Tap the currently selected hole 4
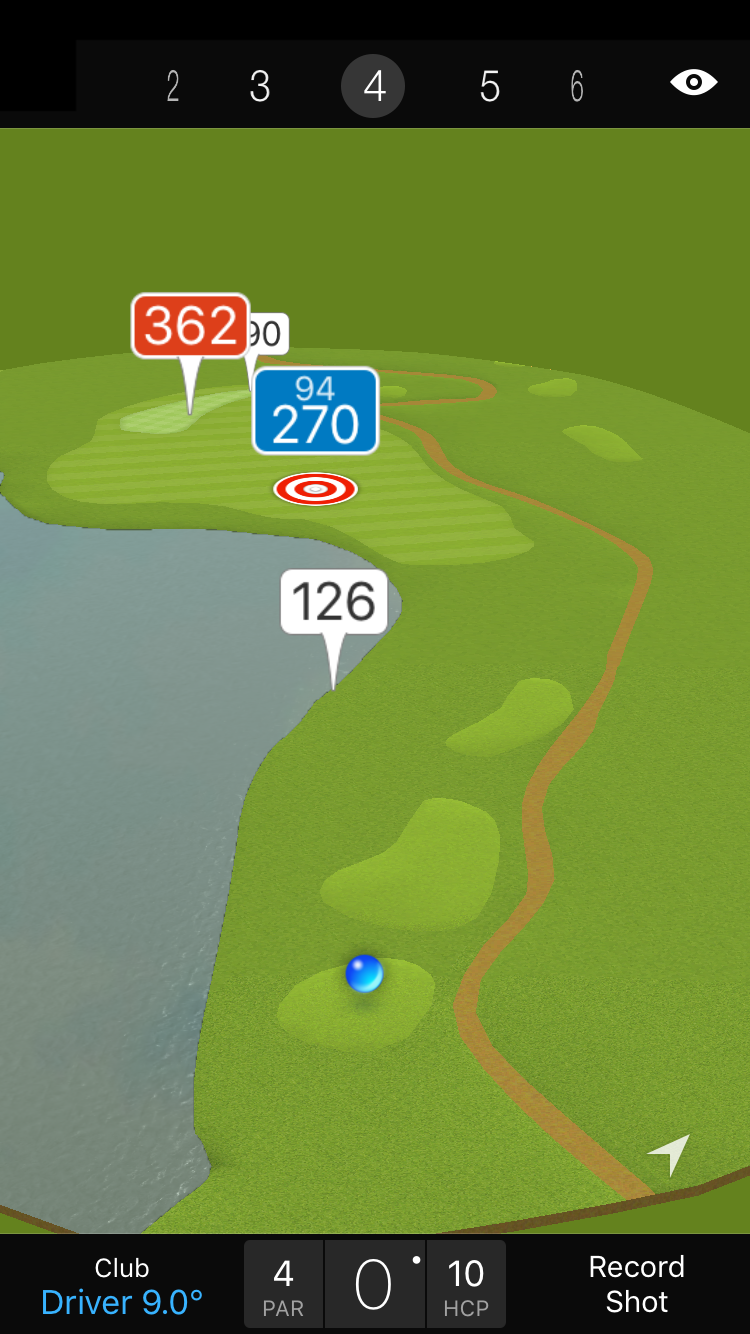Image resolution: width=750 pixels, height=1334 pixels. pyautogui.click(x=373, y=87)
